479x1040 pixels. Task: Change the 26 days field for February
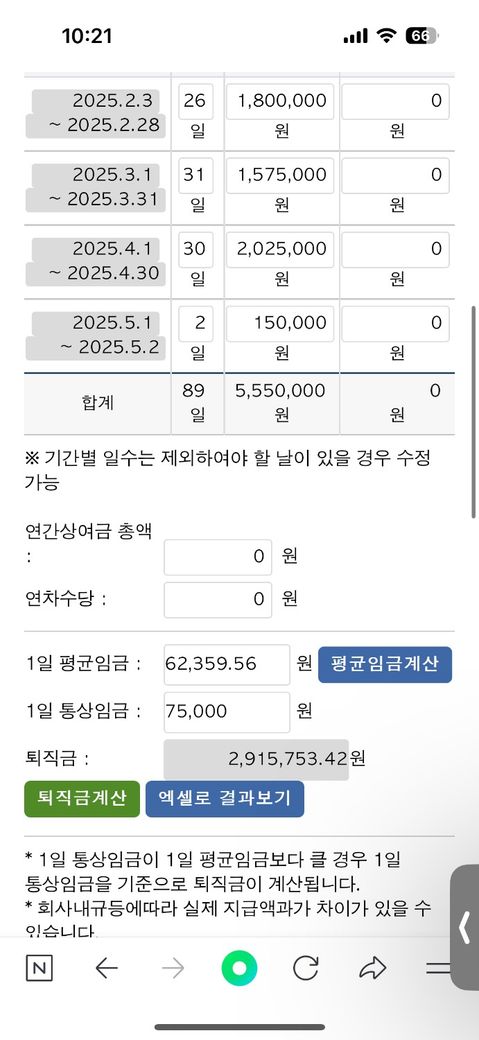coord(196,101)
